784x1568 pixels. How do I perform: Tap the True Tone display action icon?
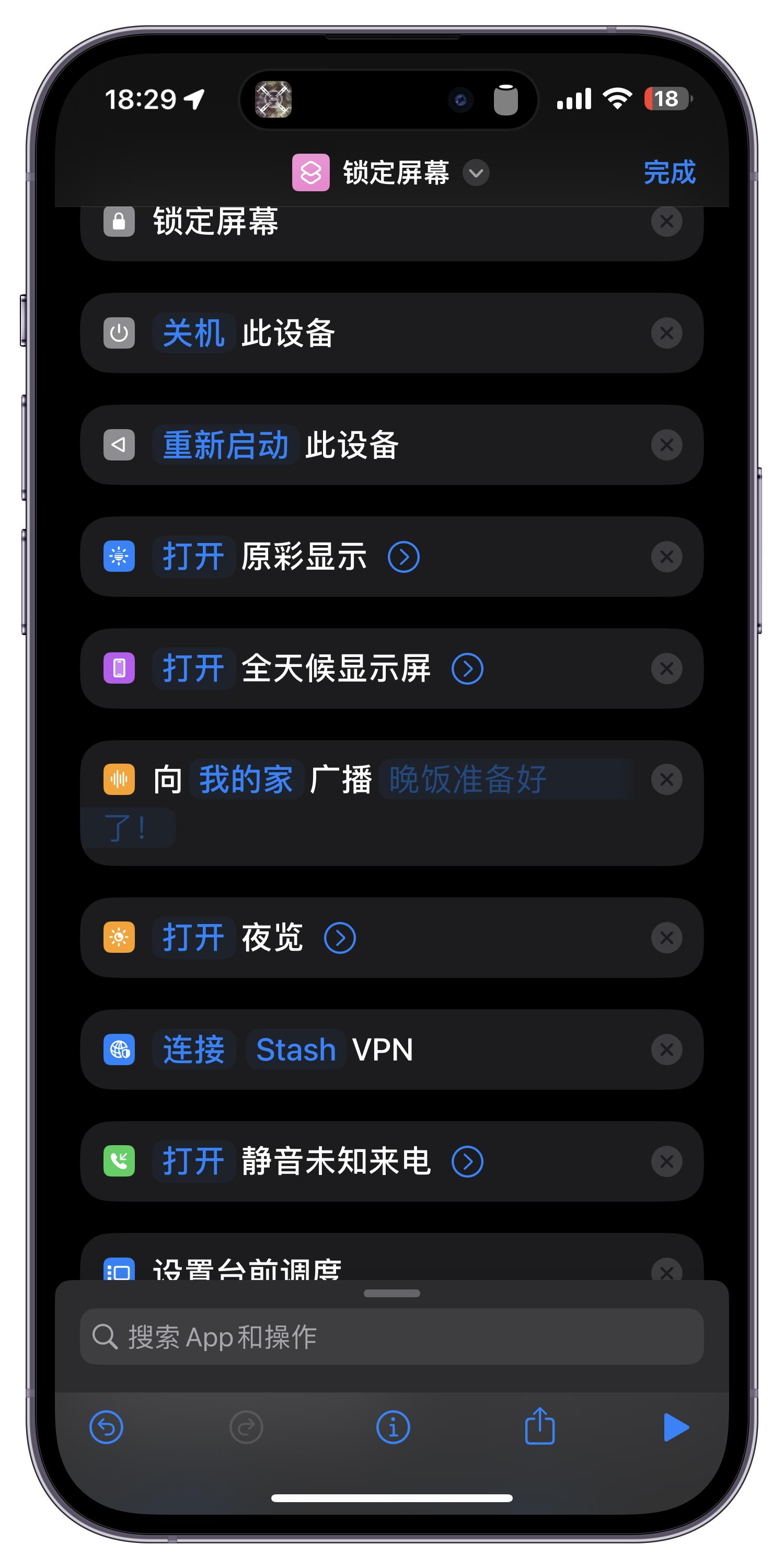click(x=118, y=556)
